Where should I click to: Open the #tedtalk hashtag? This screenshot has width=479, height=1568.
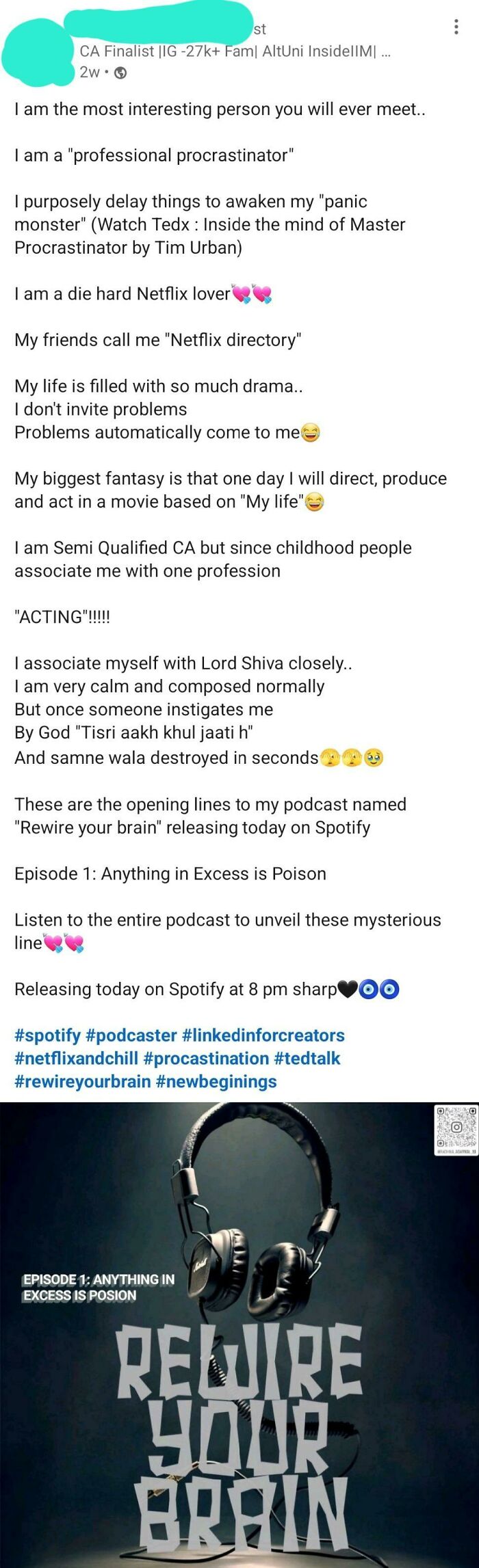307,1058
